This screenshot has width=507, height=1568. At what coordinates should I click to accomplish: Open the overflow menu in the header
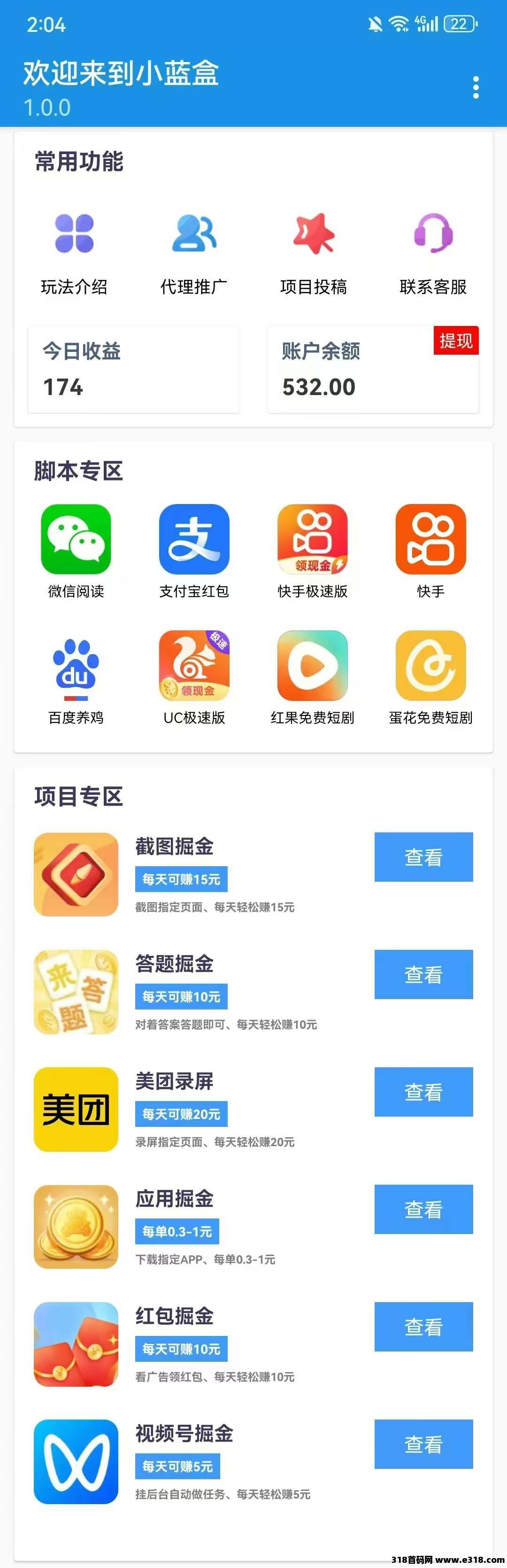(x=476, y=88)
